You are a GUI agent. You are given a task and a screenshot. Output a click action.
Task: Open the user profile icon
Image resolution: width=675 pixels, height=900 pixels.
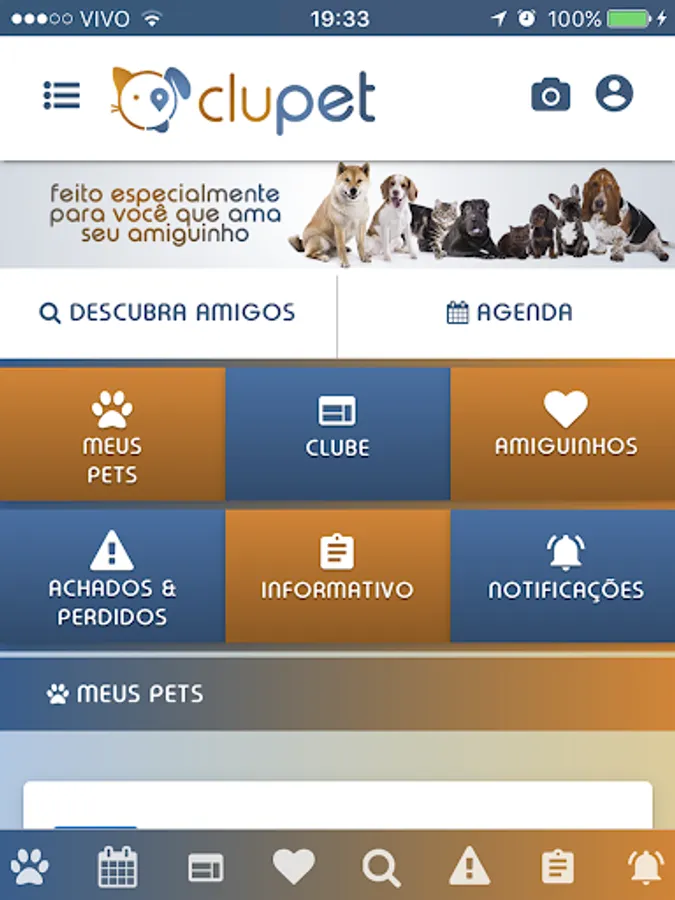click(614, 93)
